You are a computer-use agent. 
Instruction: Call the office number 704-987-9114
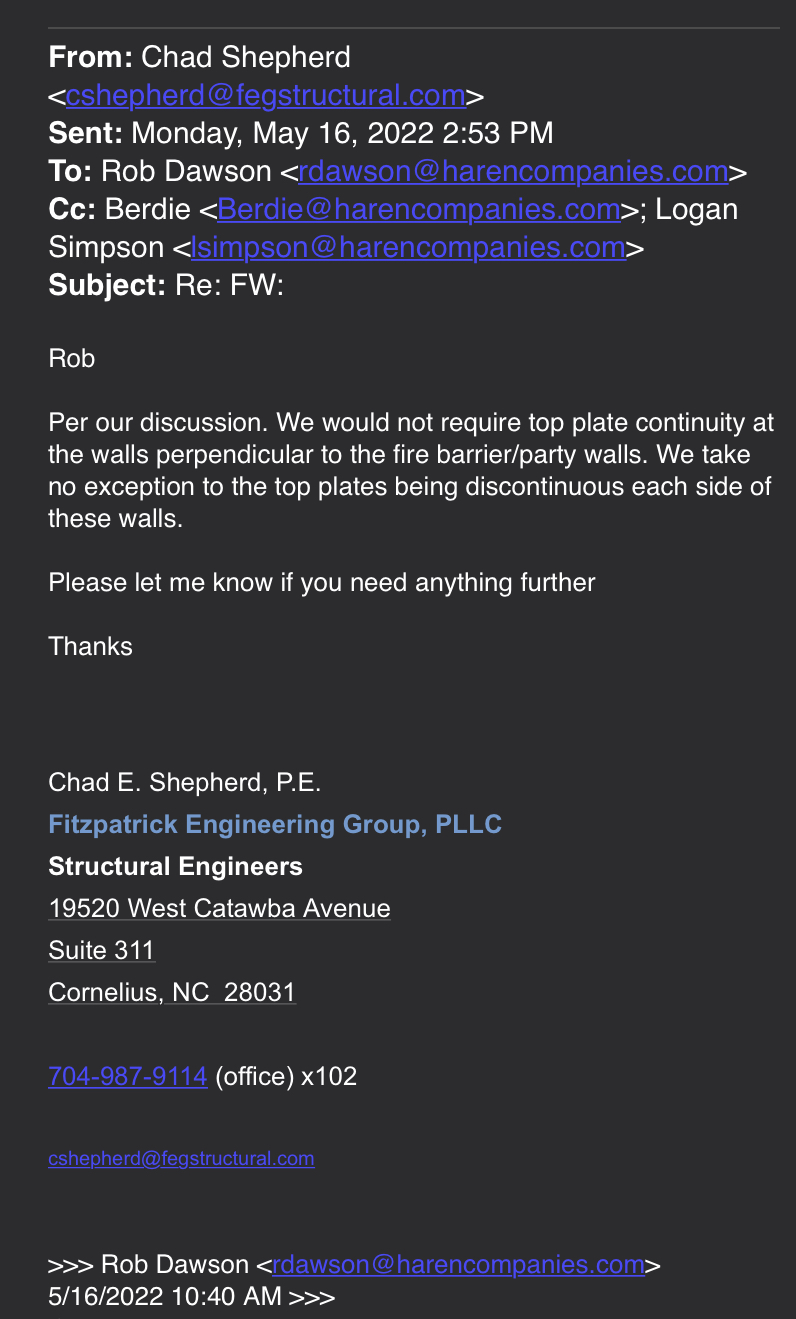[x=128, y=1076]
